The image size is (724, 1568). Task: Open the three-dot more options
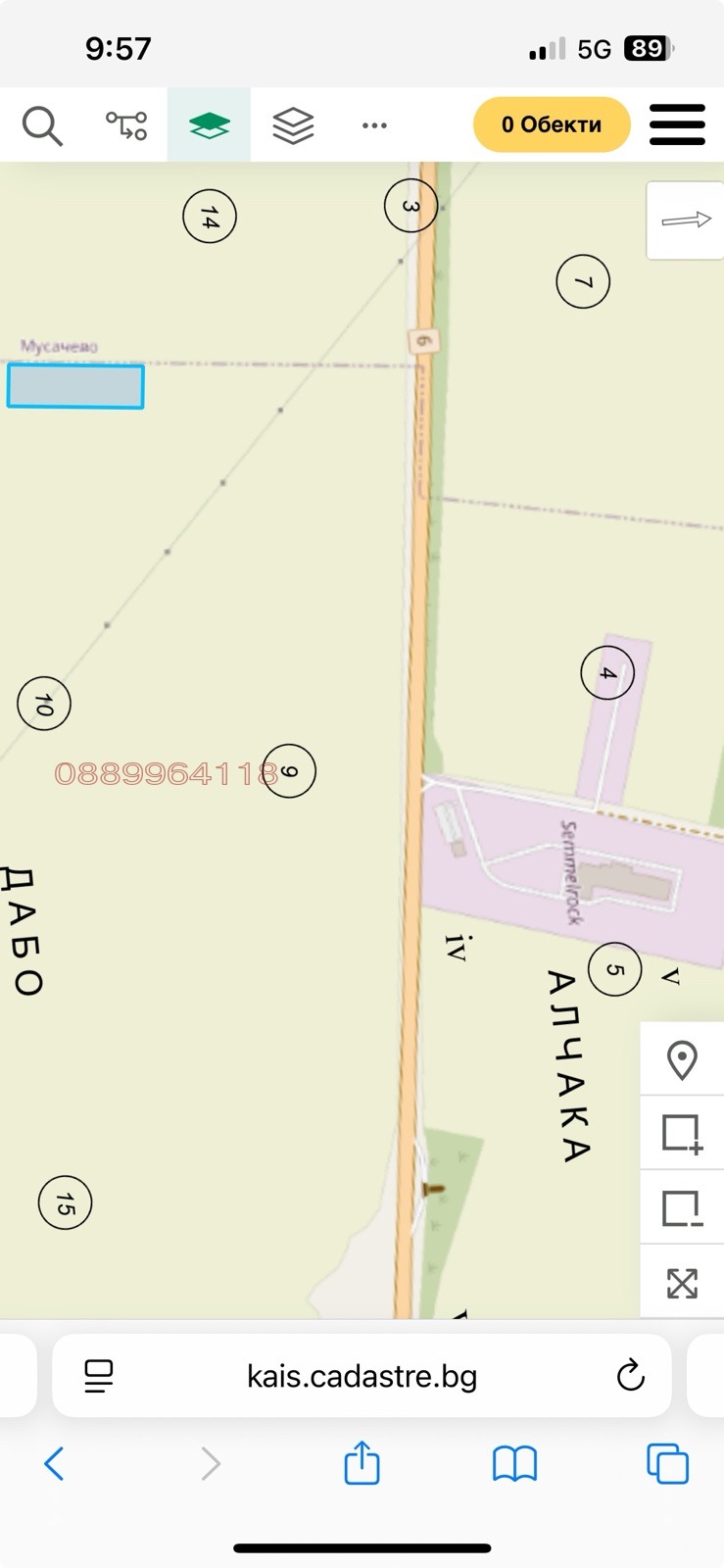click(374, 125)
